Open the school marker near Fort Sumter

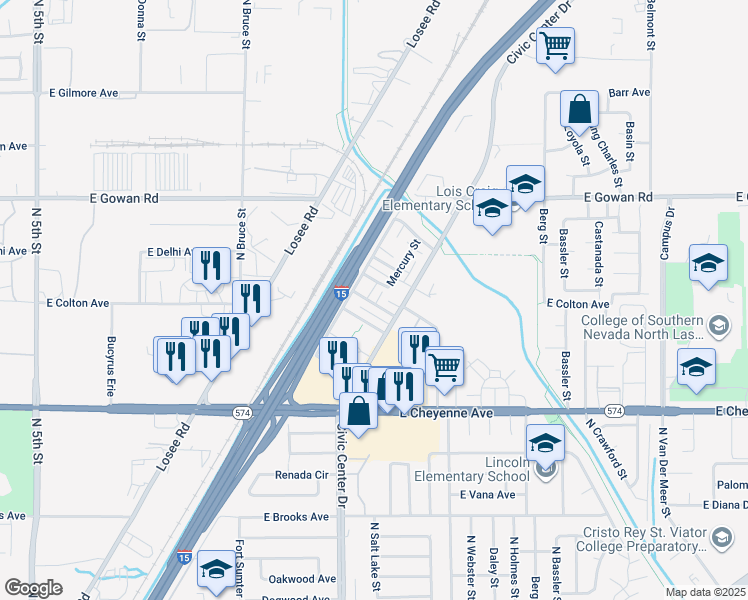[x=215, y=568]
